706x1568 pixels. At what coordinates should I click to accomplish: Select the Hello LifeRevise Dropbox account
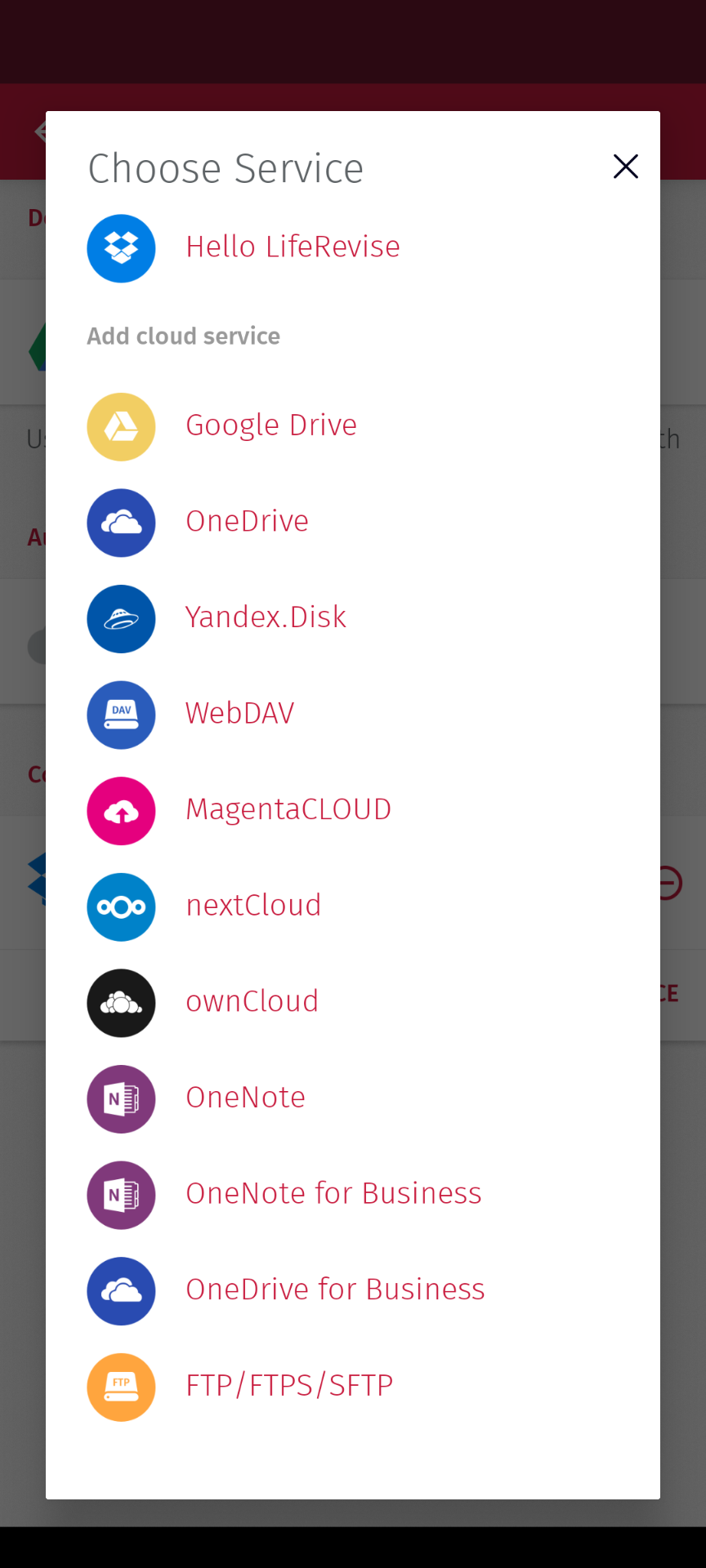click(293, 247)
